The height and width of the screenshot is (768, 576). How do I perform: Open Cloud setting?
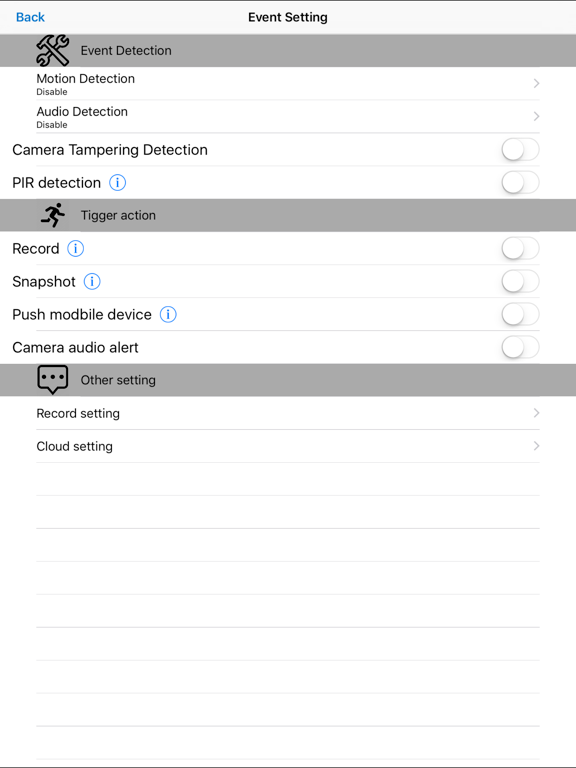click(288, 446)
